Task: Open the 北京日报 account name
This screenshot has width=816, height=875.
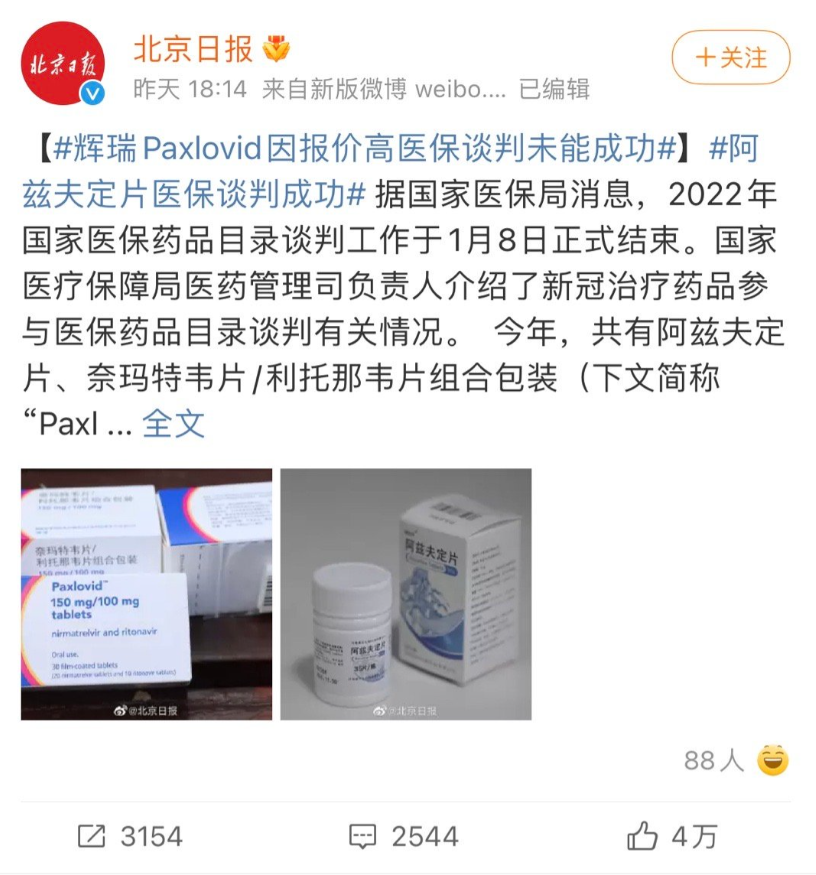Action: pos(193,46)
